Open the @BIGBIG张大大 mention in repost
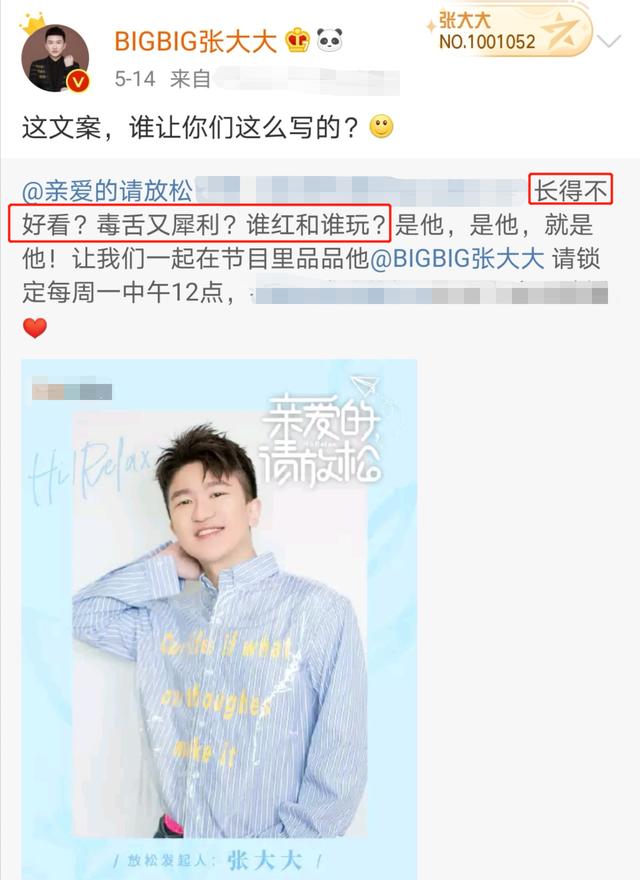This screenshot has height=880, width=640. pyautogui.click(x=457, y=257)
